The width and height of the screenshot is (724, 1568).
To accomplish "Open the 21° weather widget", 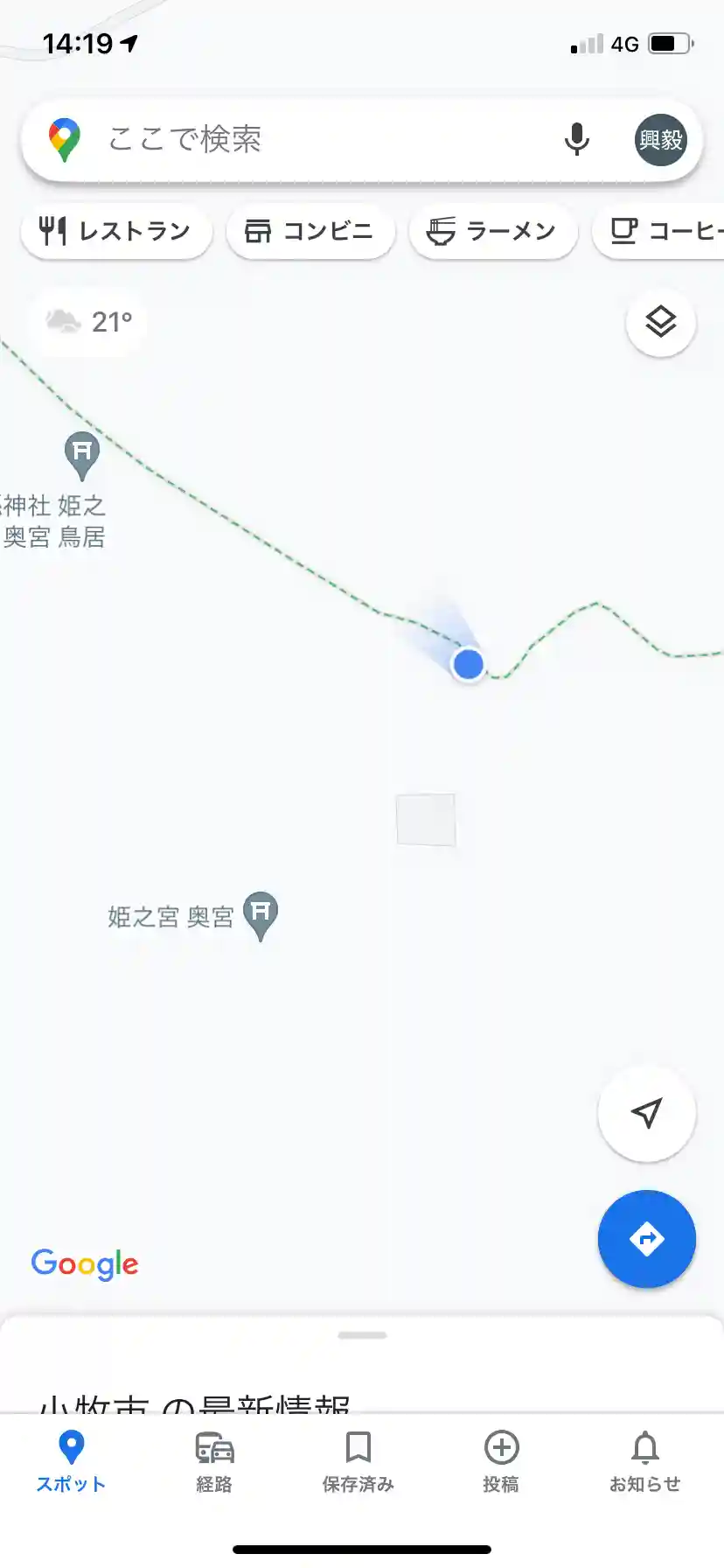I will (89, 322).
